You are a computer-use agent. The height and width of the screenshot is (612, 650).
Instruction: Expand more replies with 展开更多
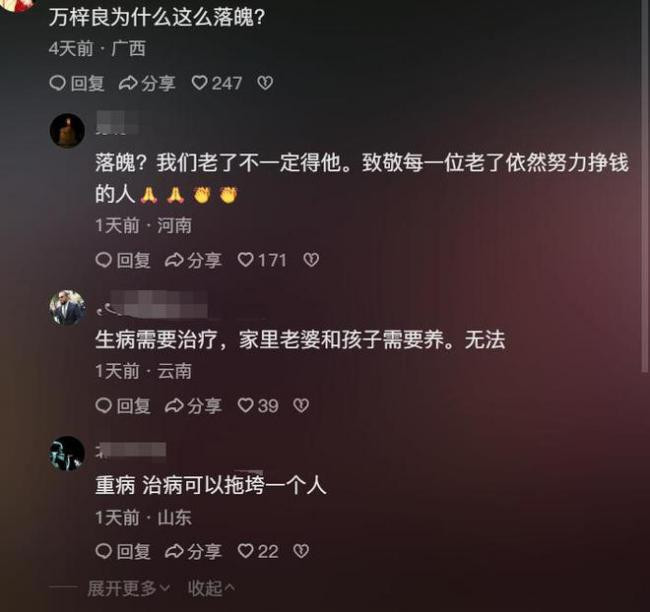tap(129, 588)
